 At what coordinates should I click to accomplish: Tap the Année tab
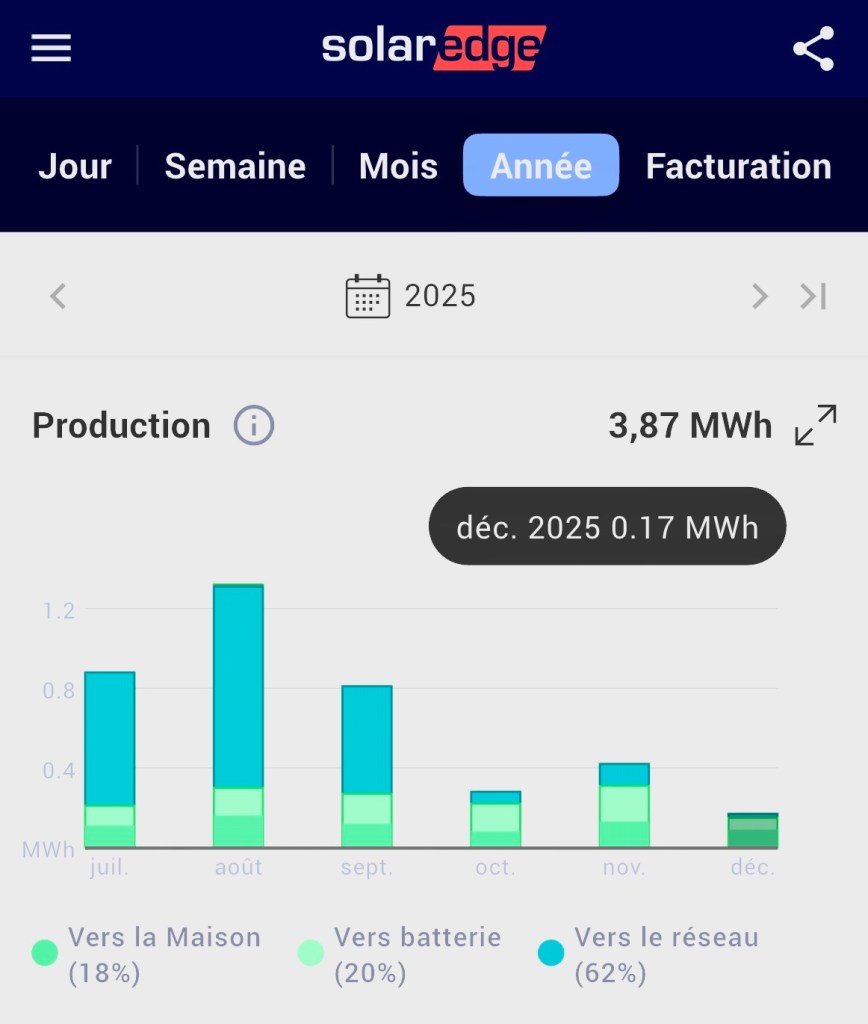coord(541,166)
